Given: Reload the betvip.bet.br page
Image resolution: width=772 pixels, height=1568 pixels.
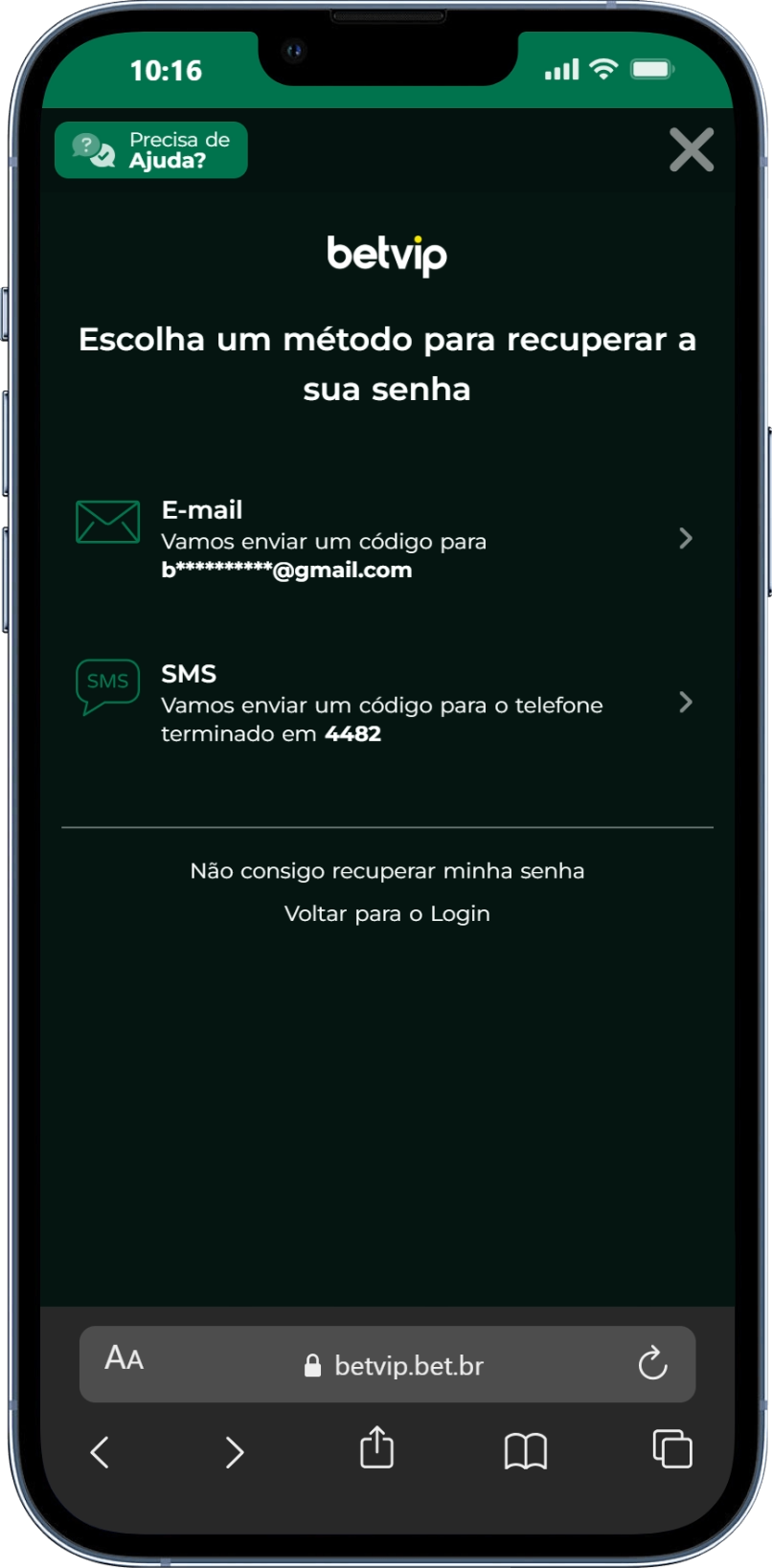Looking at the screenshot, I should 652,1363.
